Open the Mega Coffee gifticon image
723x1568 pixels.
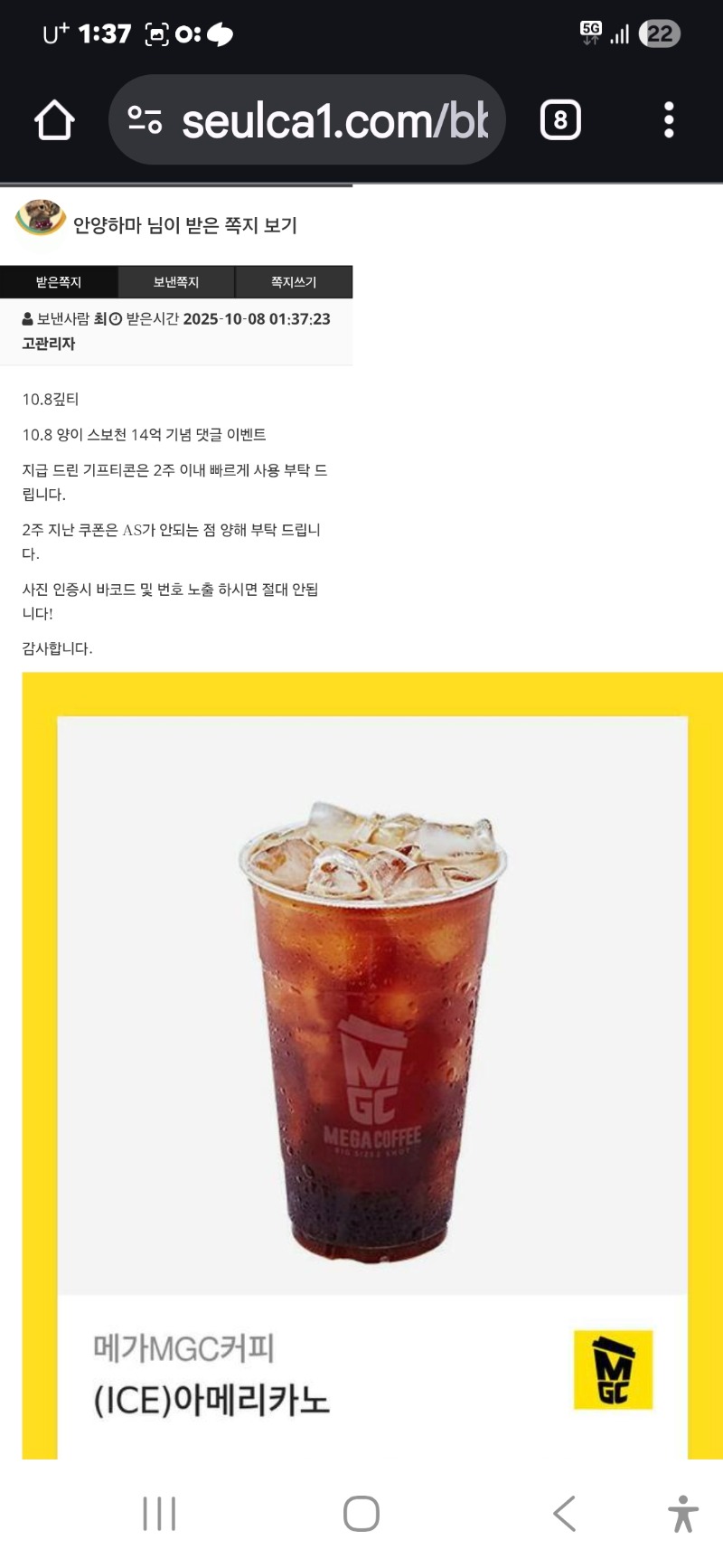(x=372, y=1040)
